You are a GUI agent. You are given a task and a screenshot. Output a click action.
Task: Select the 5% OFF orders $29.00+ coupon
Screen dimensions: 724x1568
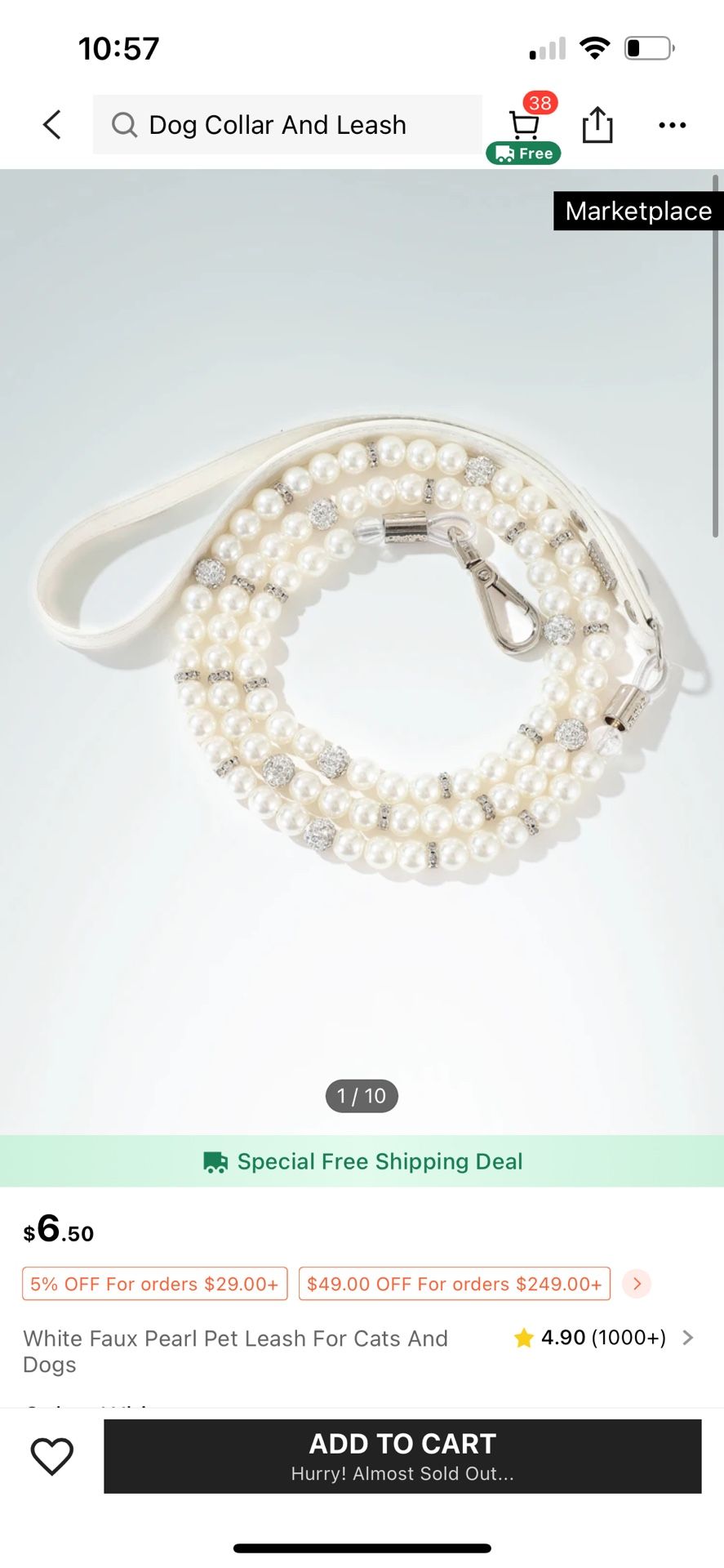(155, 1283)
